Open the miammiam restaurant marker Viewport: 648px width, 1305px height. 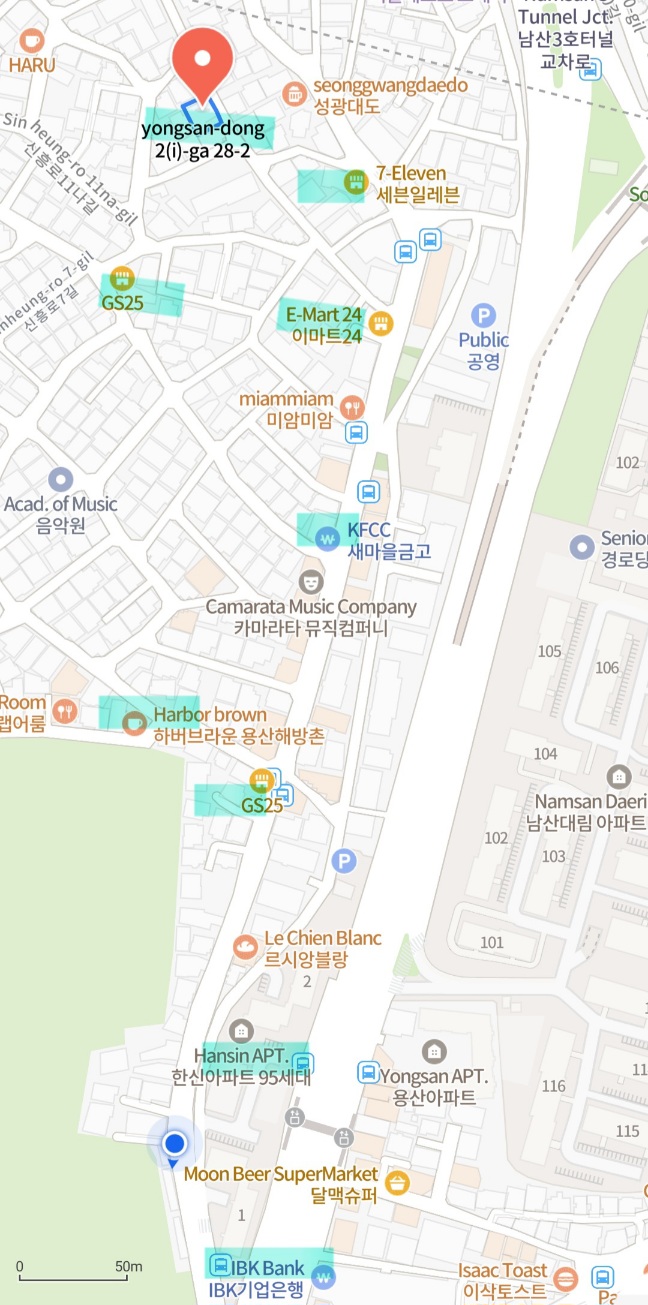pos(351,407)
